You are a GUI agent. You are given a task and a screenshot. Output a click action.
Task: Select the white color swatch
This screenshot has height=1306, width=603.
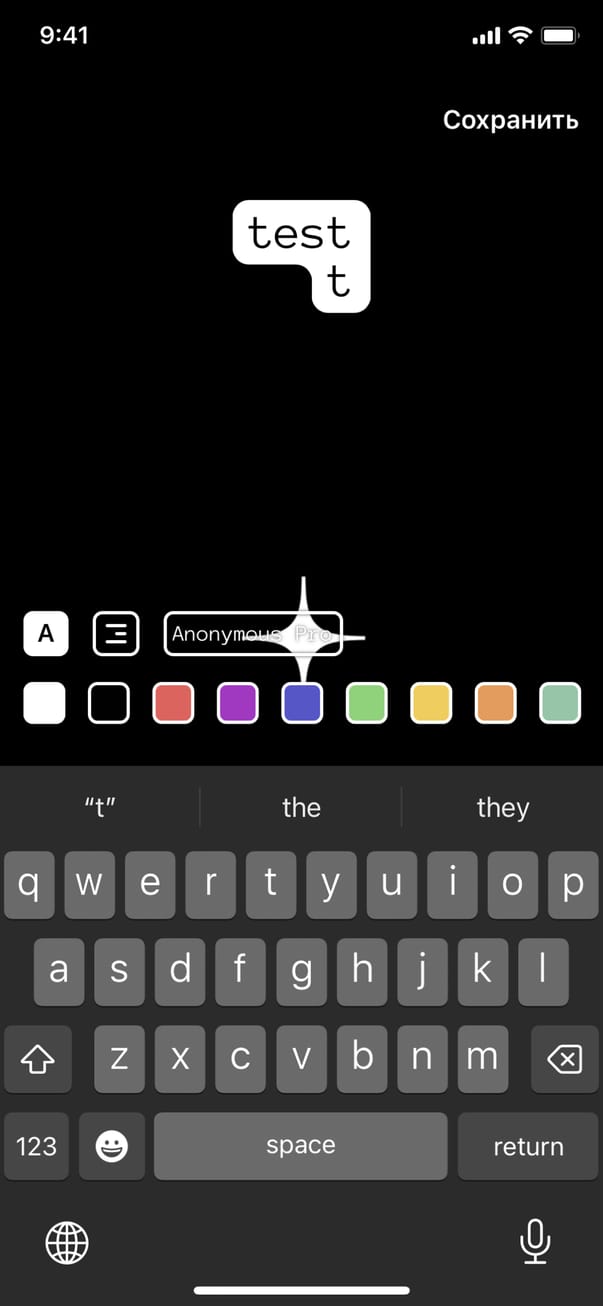(x=44, y=703)
